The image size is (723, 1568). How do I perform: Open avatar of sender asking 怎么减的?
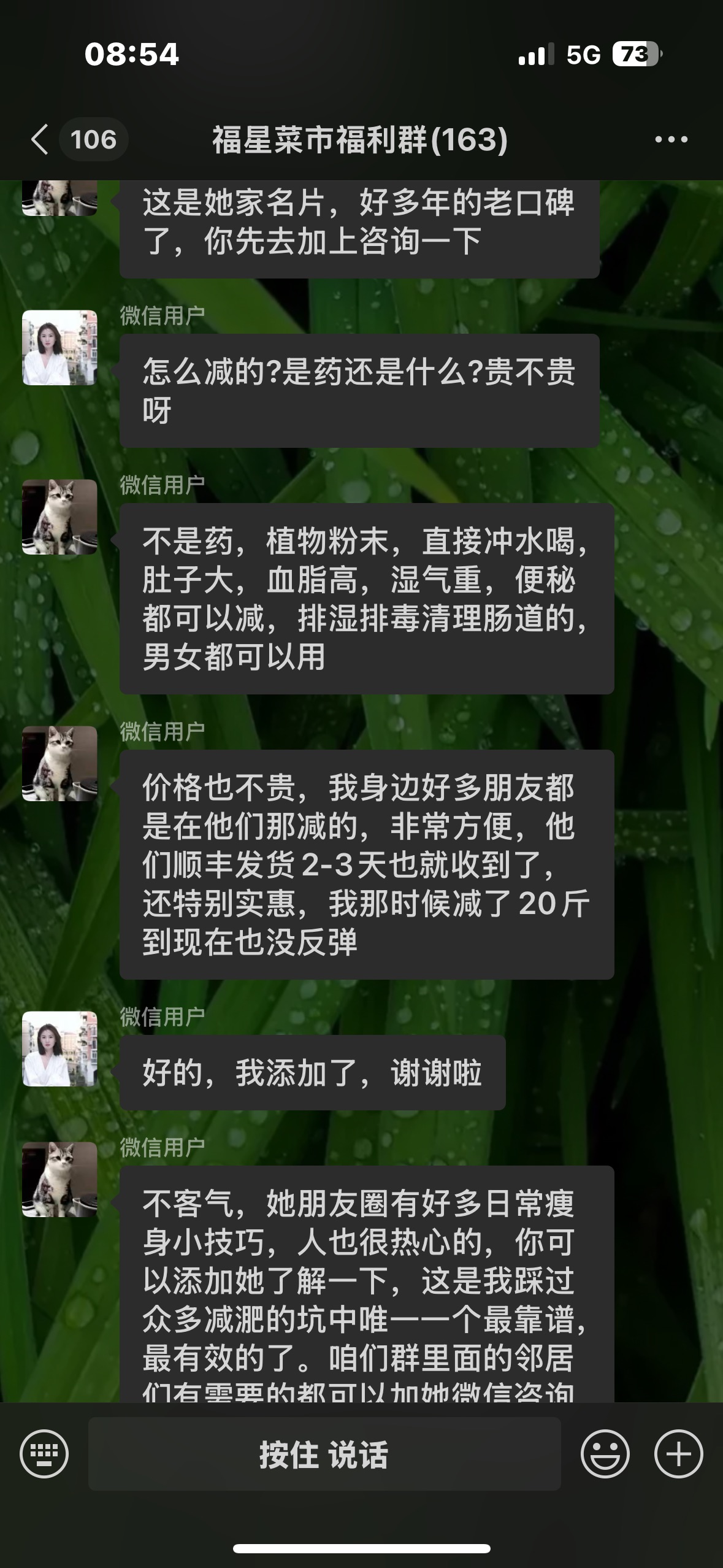(59, 348)
